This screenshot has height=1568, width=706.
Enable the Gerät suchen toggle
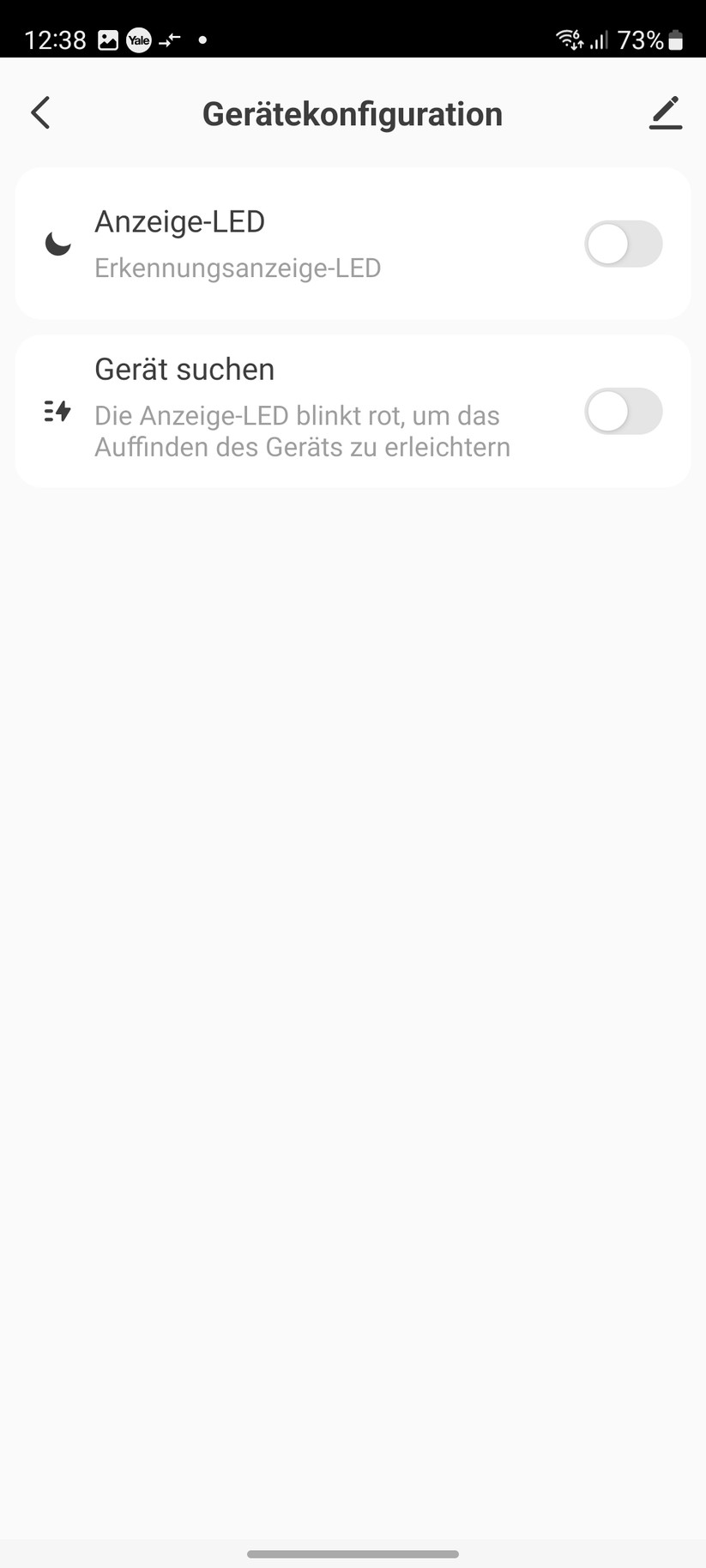pos(623,412)
